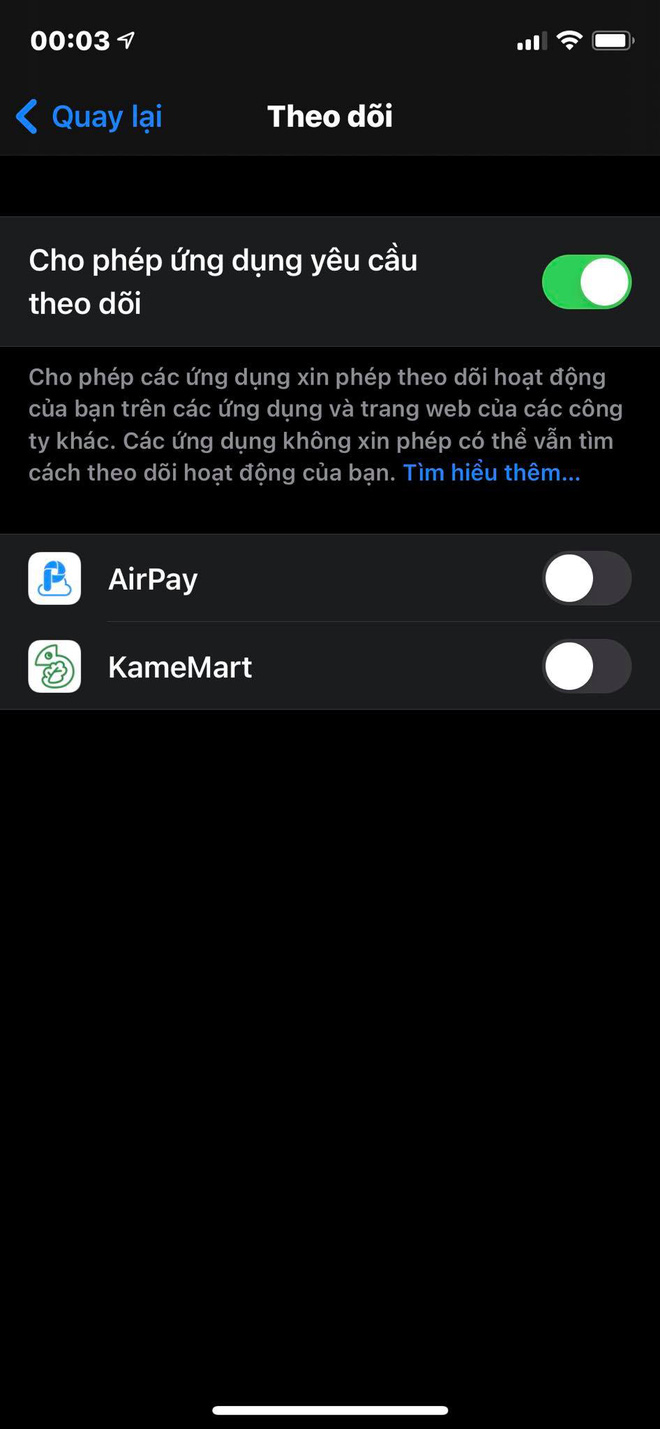Viewport: 660px width, 1429px height.
Task: Disable Cho phép ứng dụng yêu cầu theo dõi
Action: click(586, 282)
